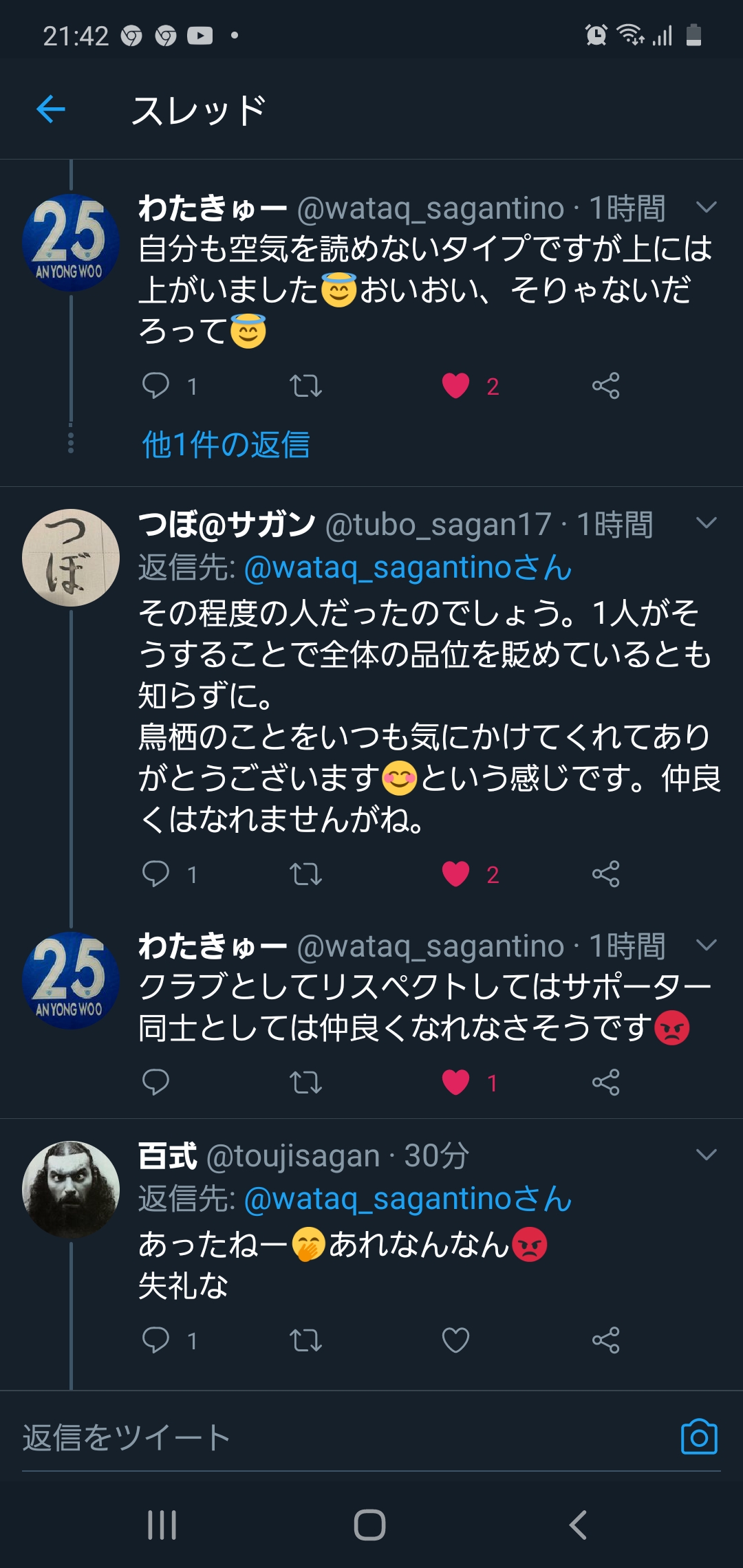Show the 他1件の返信 hidden reply

point(226,444)
